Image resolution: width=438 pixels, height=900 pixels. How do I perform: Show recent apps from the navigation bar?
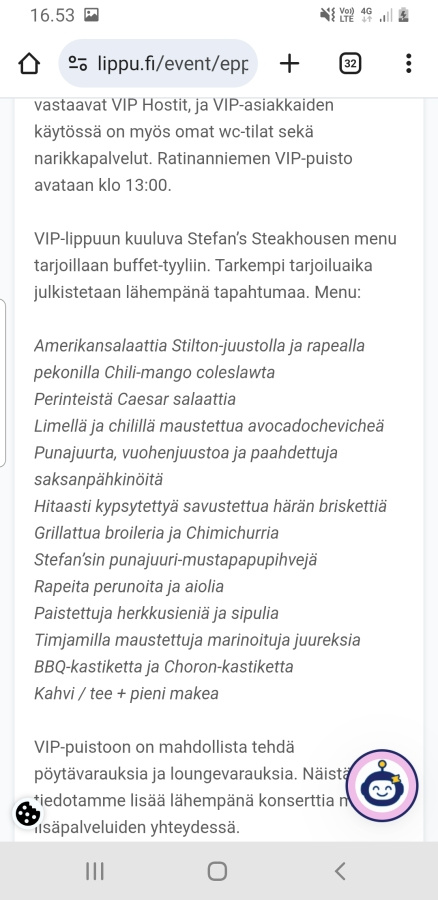(x=95, y=871)
